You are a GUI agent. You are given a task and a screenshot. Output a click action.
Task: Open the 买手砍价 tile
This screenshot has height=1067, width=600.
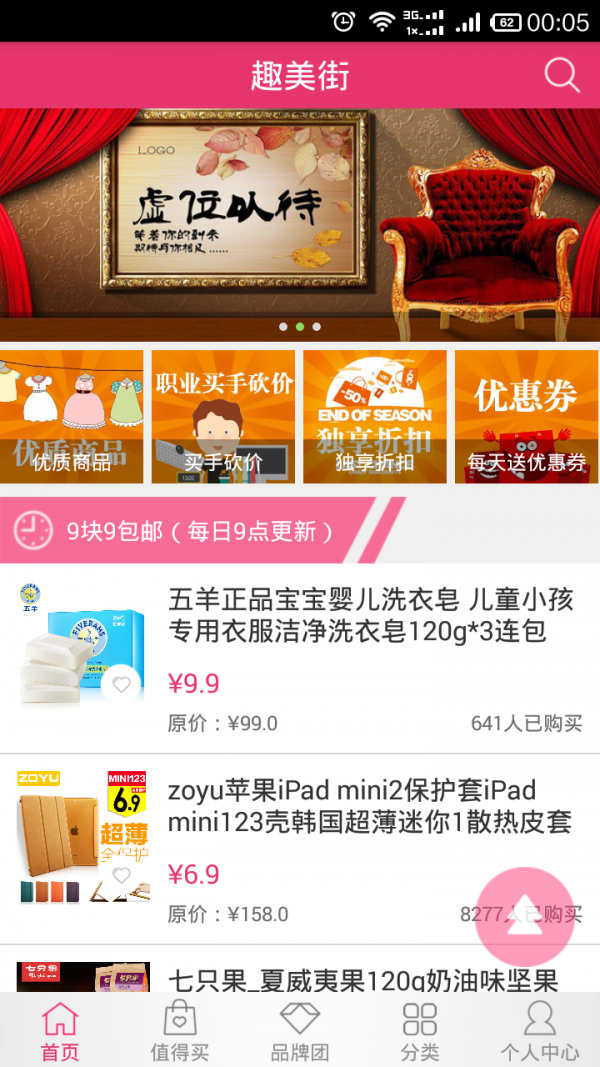point(223,417)
